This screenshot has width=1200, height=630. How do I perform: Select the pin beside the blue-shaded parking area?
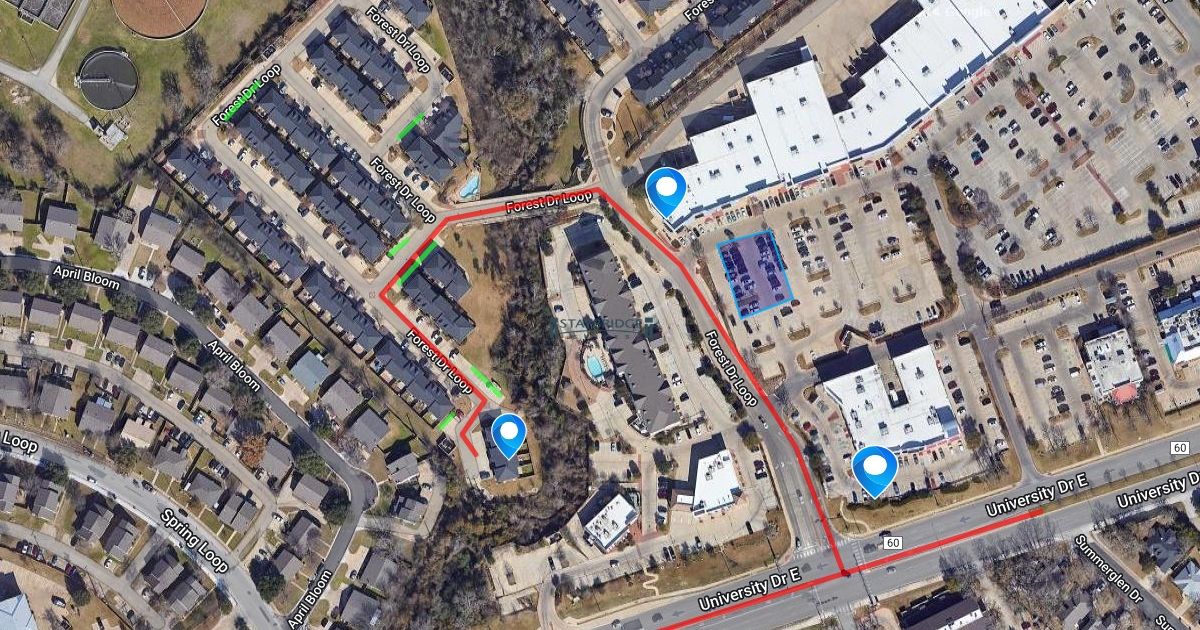(665, 190)
